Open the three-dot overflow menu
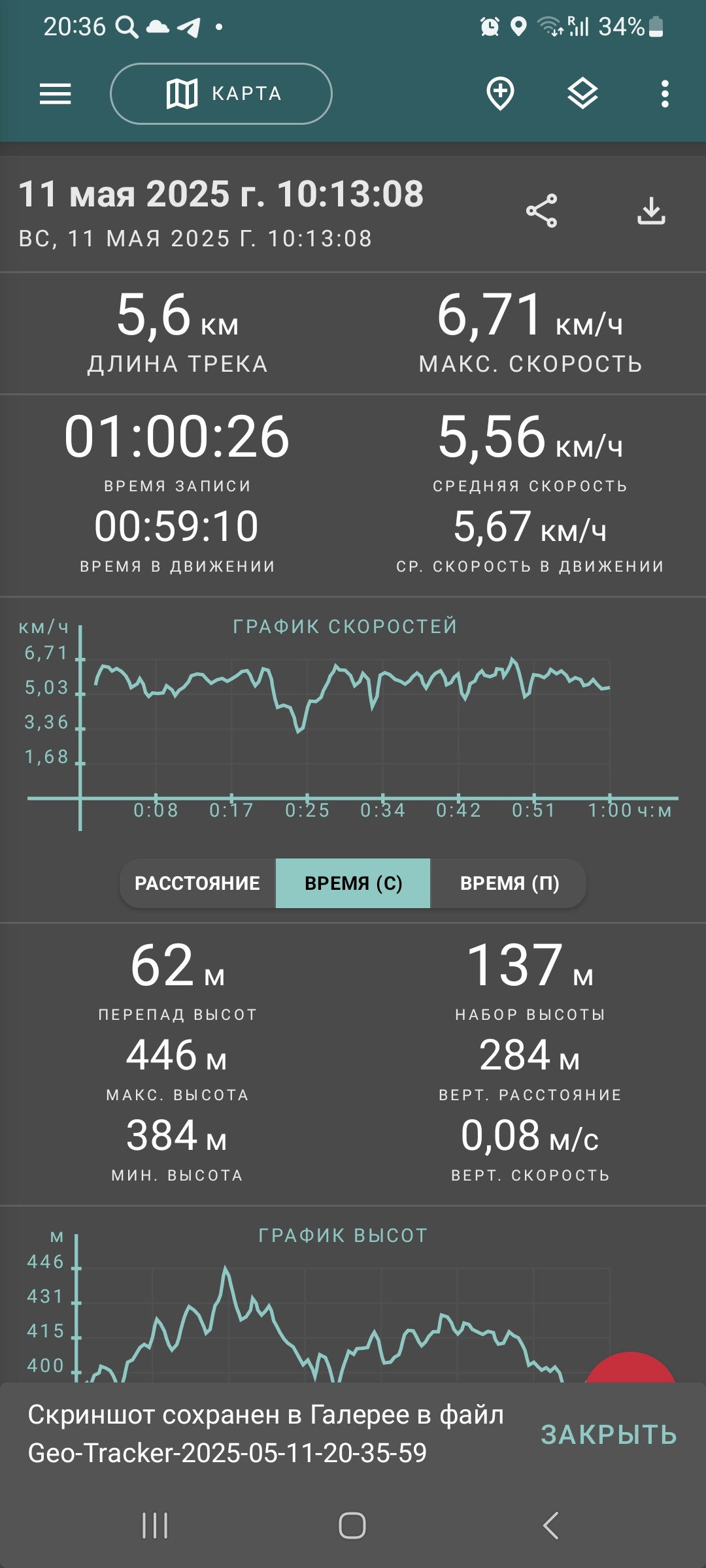 (665, 94)
